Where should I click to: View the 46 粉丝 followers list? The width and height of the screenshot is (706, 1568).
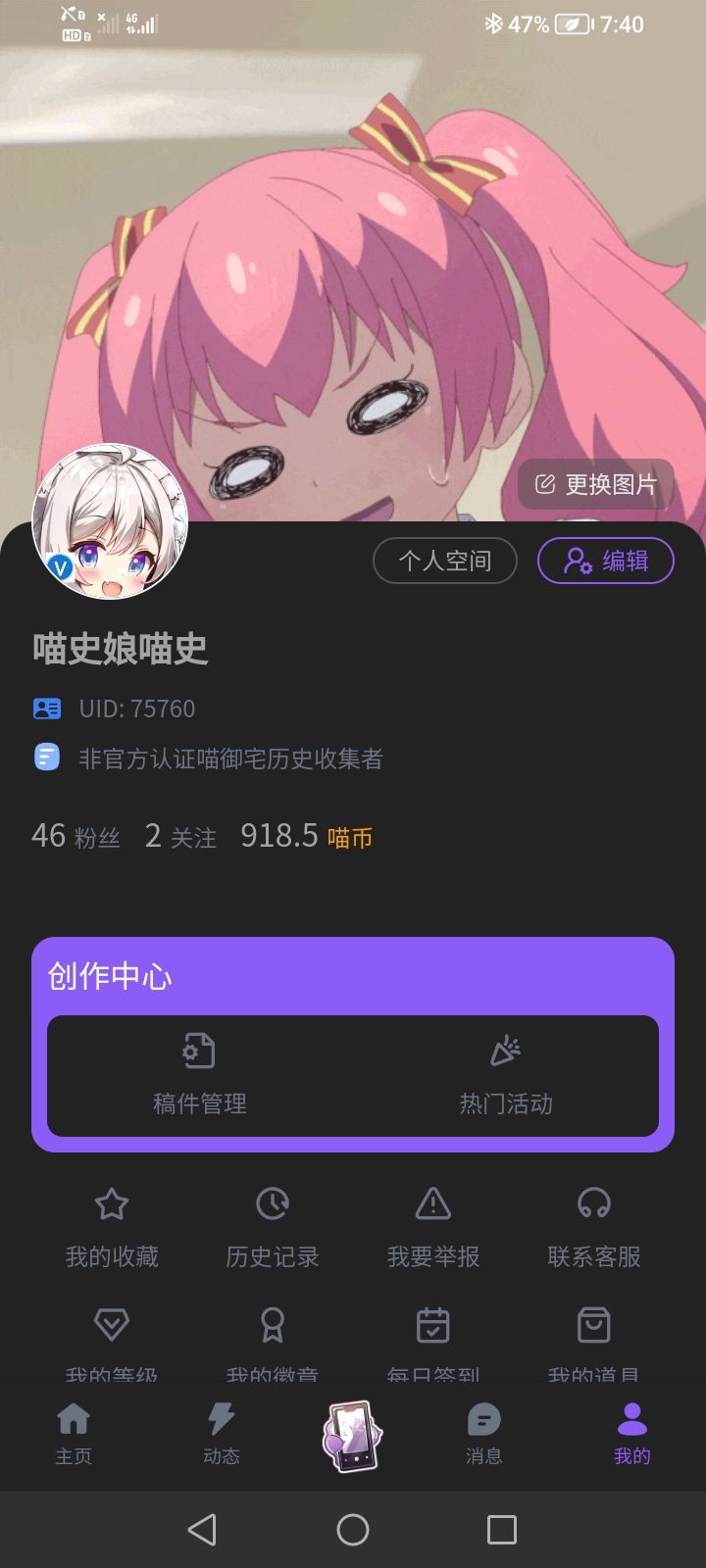click(x=76, y=836)
